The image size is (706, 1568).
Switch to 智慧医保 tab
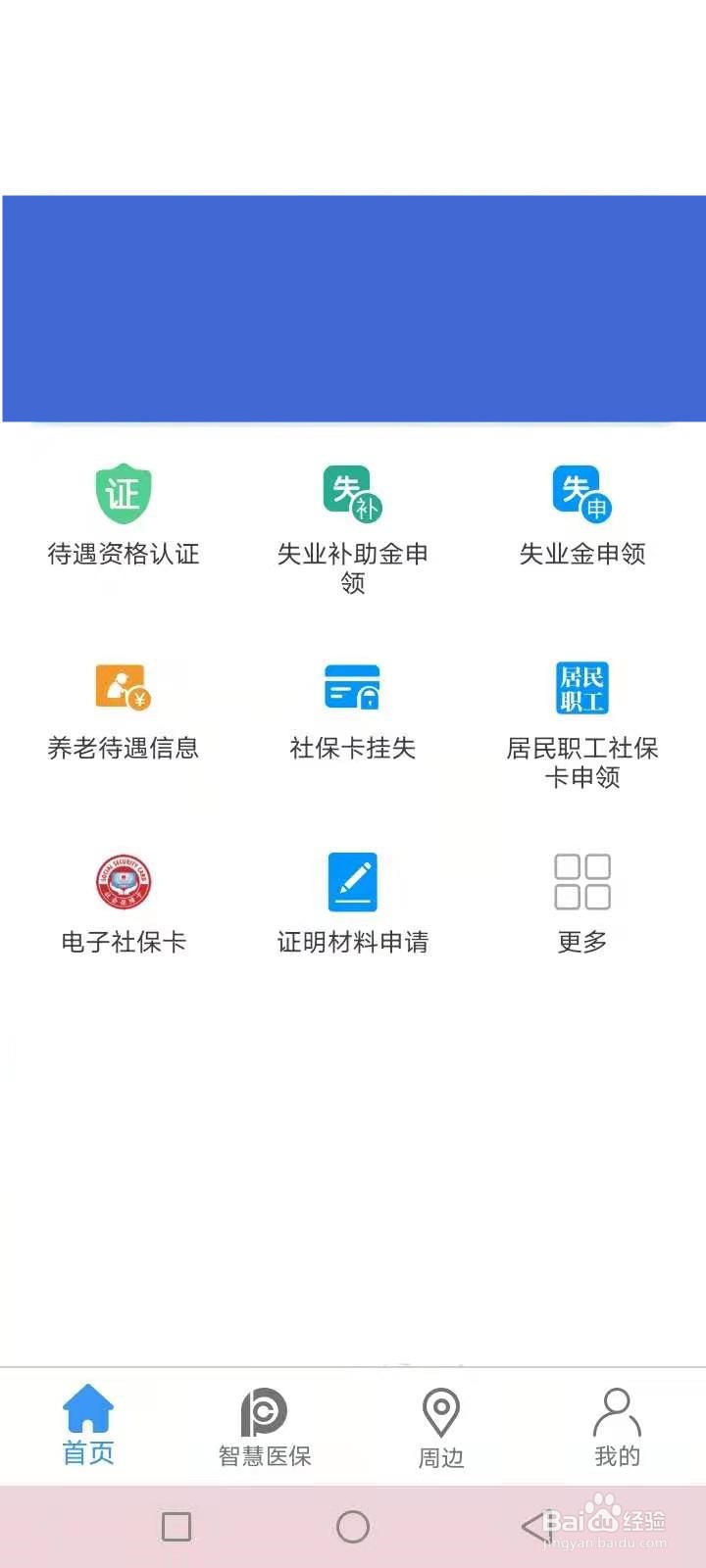(265, 1428)
